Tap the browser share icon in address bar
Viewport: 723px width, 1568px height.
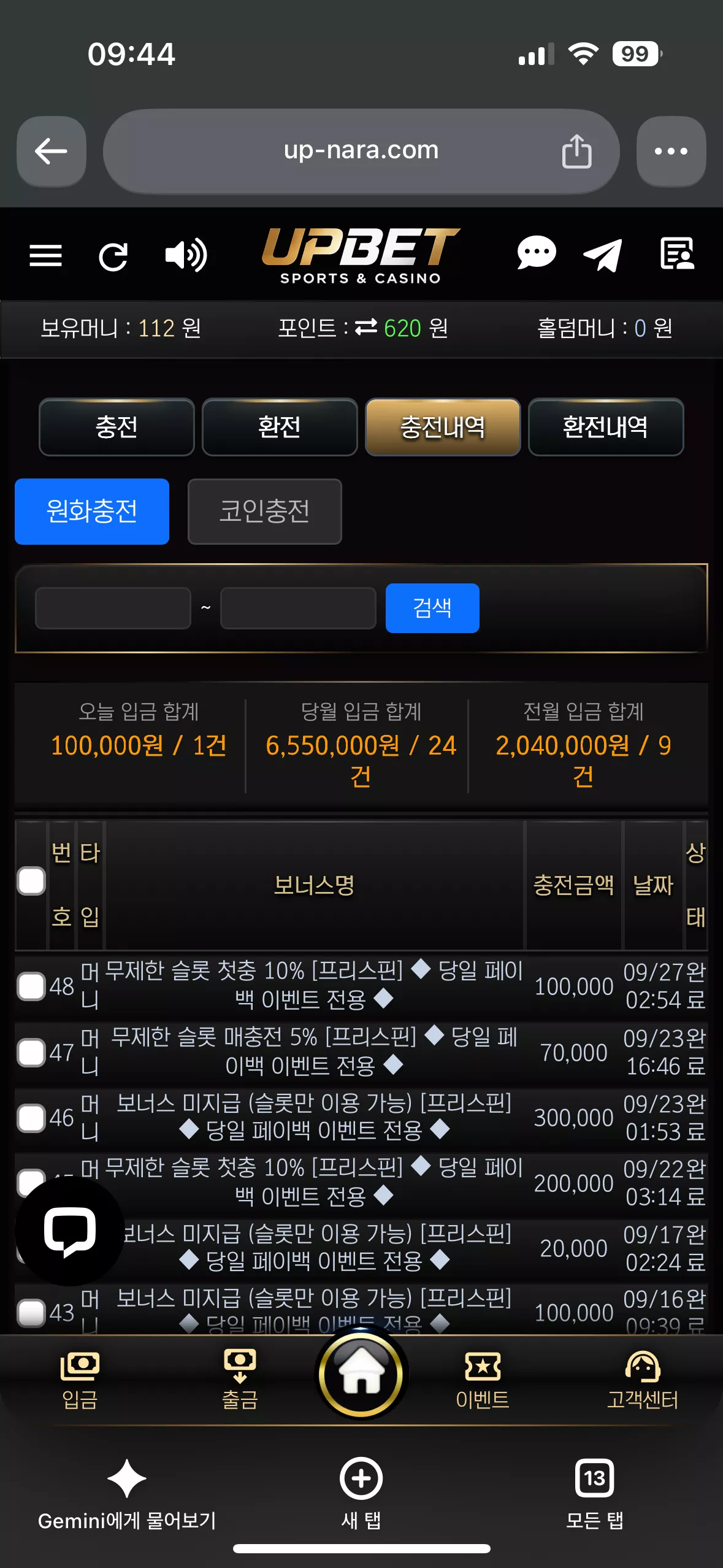[576, 151]
